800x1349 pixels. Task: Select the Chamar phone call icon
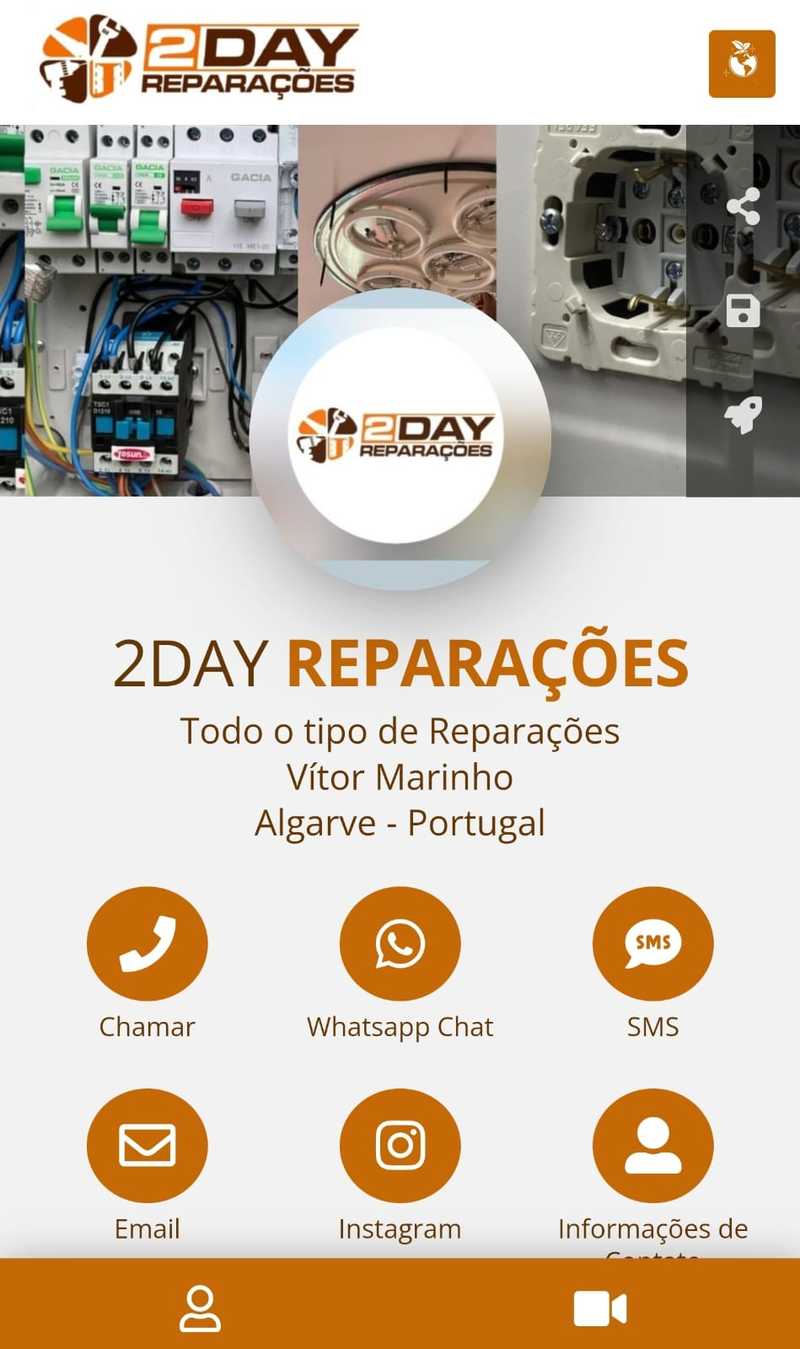tap(148, 942)
